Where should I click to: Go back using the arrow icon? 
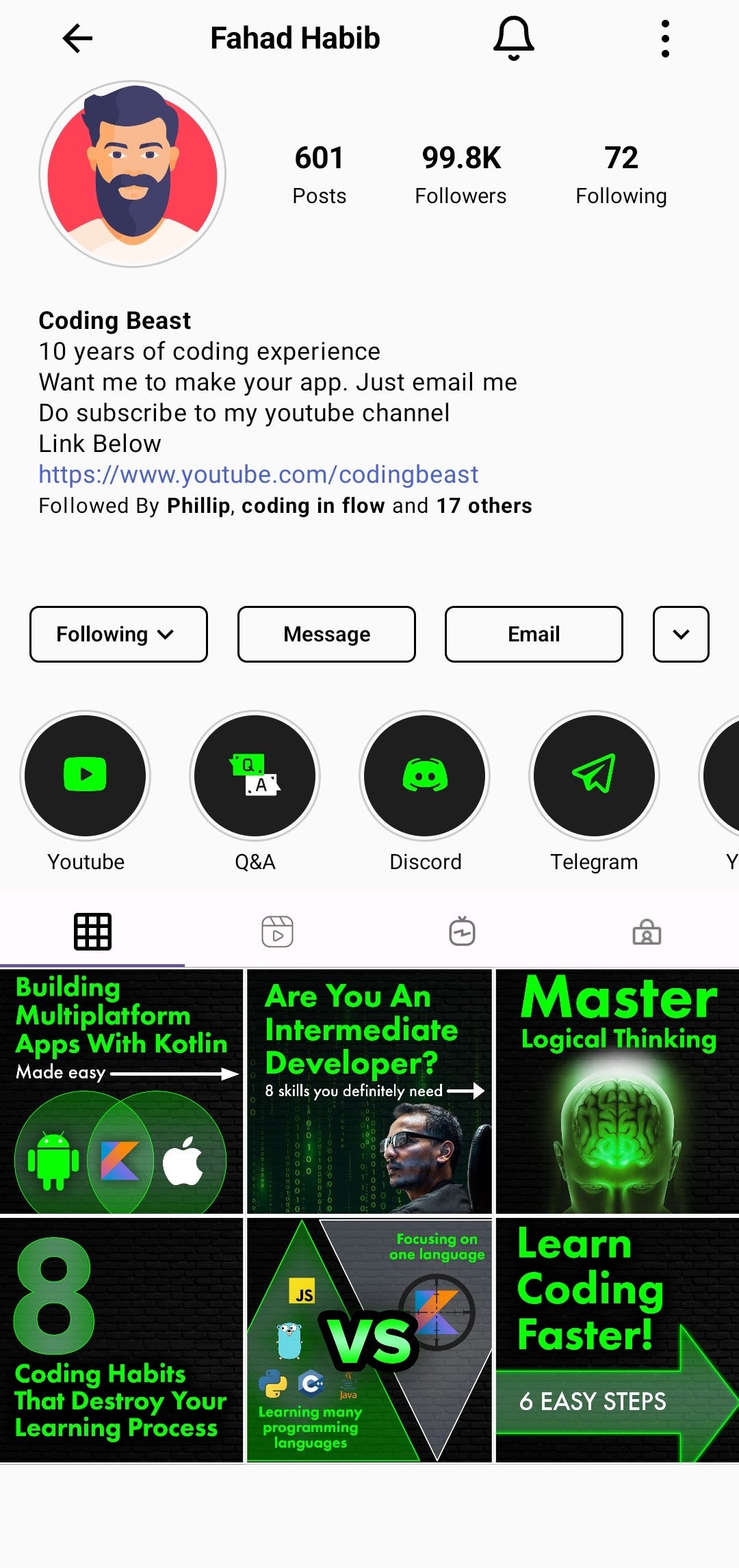click(77, 38)
